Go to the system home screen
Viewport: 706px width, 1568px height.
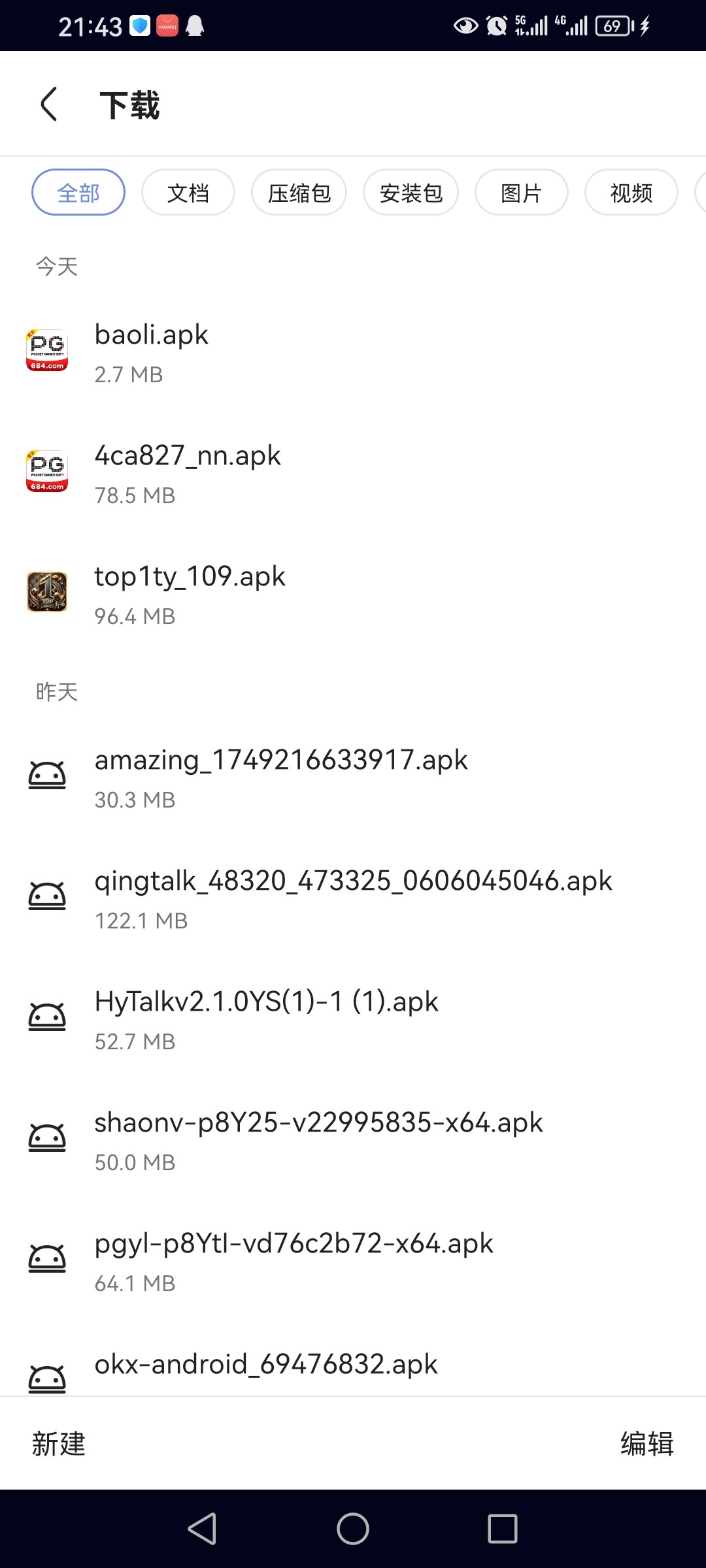point(353,1529)
